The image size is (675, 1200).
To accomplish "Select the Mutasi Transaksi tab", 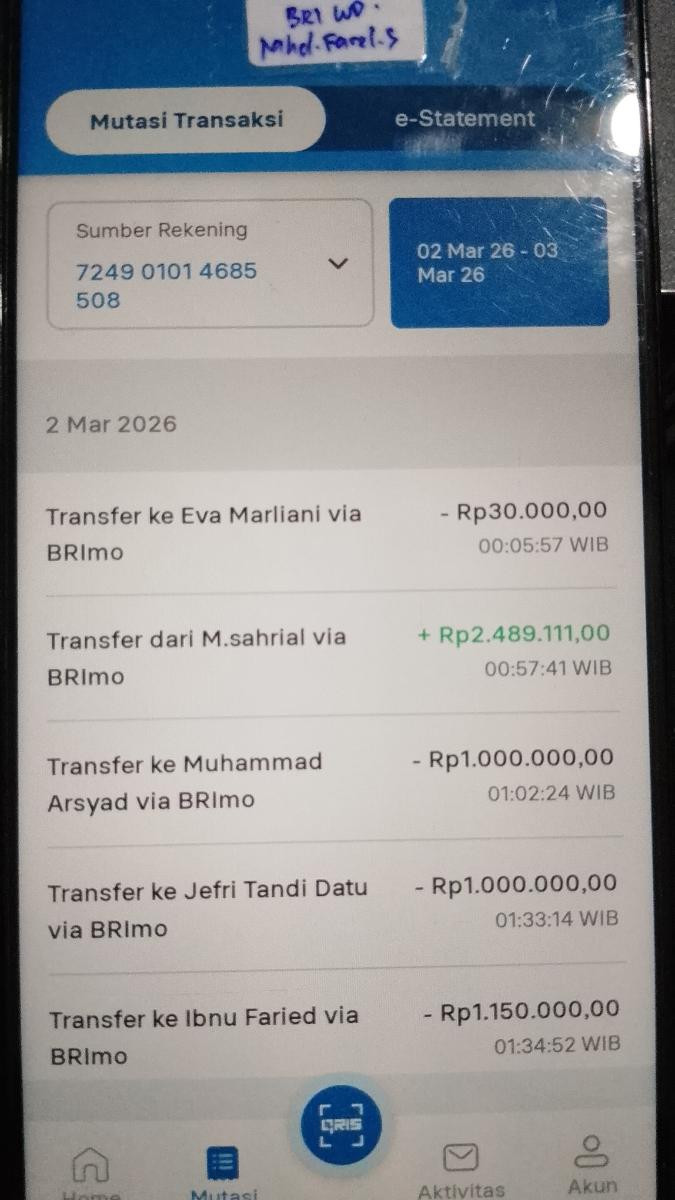I will point(186,120).
